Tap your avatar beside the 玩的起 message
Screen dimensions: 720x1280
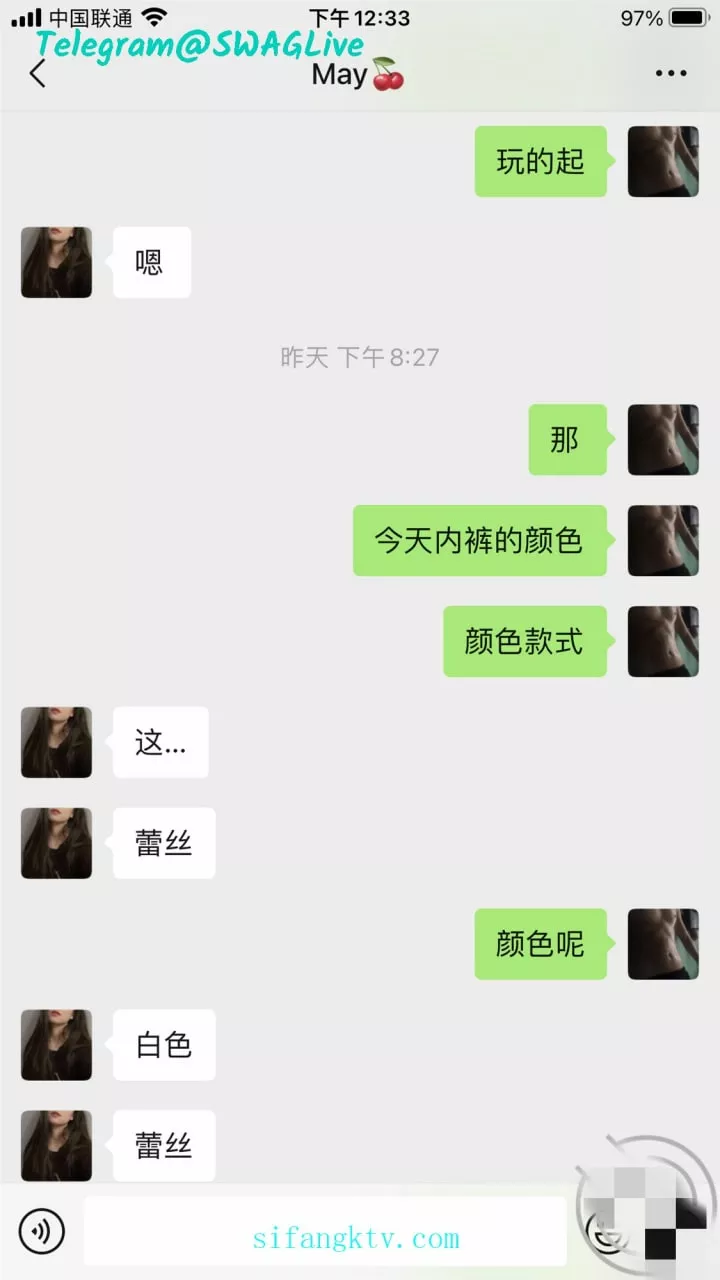click(x=663, y=161)
